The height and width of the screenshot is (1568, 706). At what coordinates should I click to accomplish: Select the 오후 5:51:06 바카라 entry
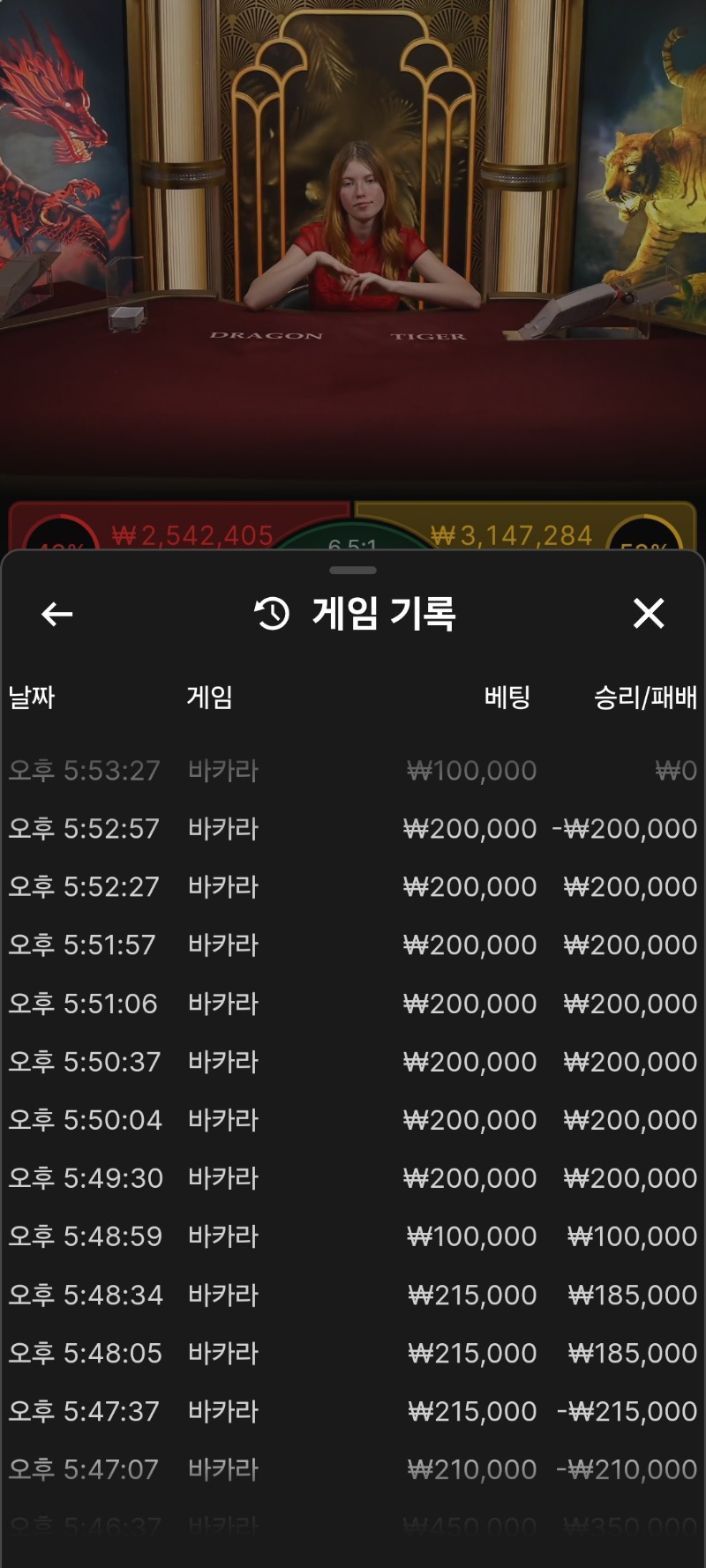[x=353, y=1004]
